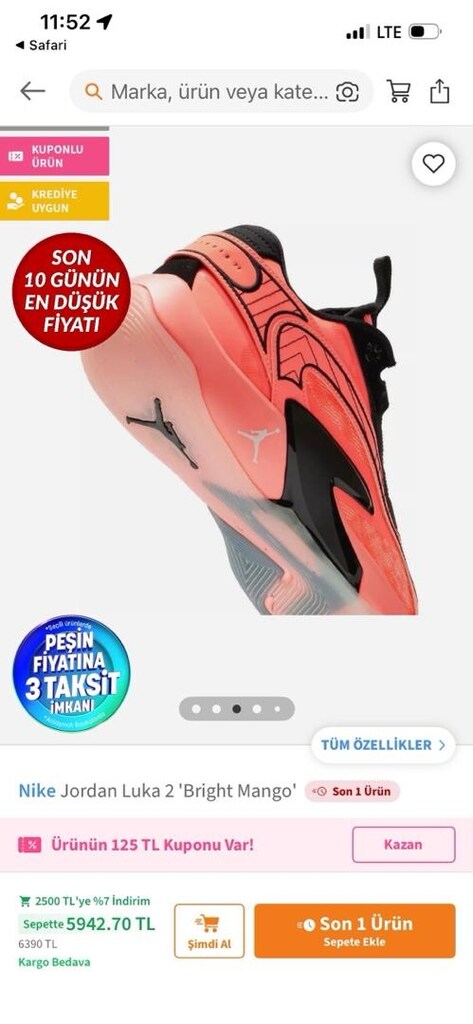473x1024 pixels.
Task: Buy now with Şimdi Al
Action: [209, 931]
